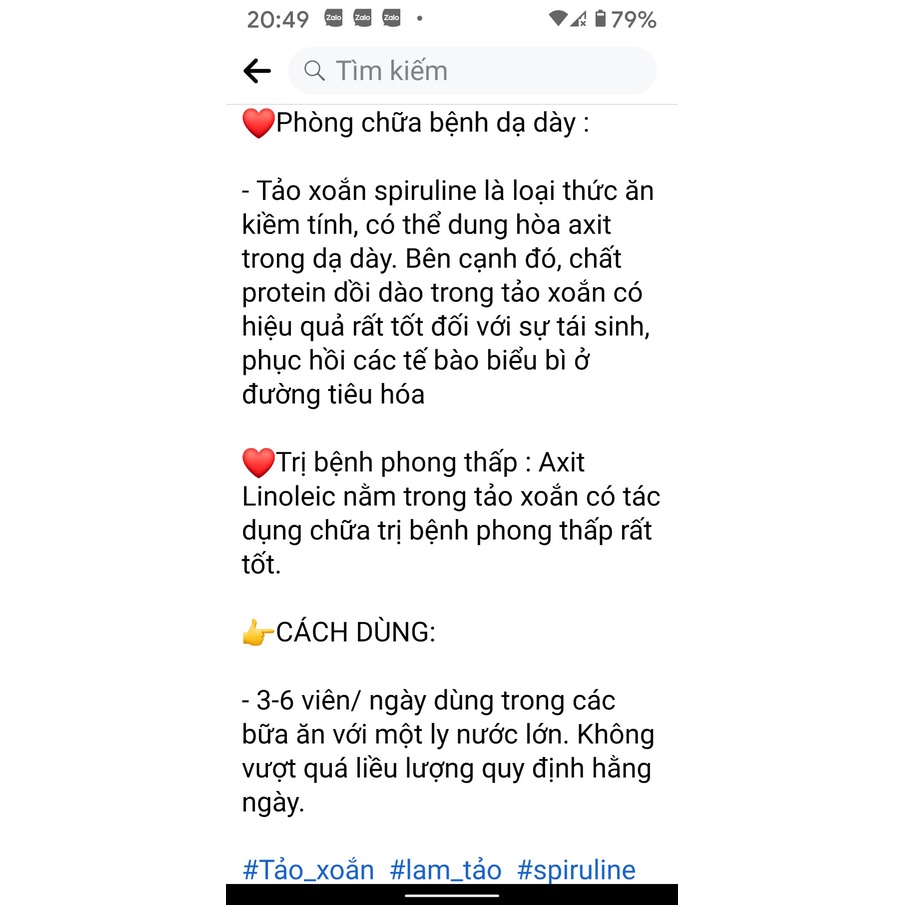Open the Tìm kiếm search field
This screenshot has width=905, height=905.
tap(472, 71)
